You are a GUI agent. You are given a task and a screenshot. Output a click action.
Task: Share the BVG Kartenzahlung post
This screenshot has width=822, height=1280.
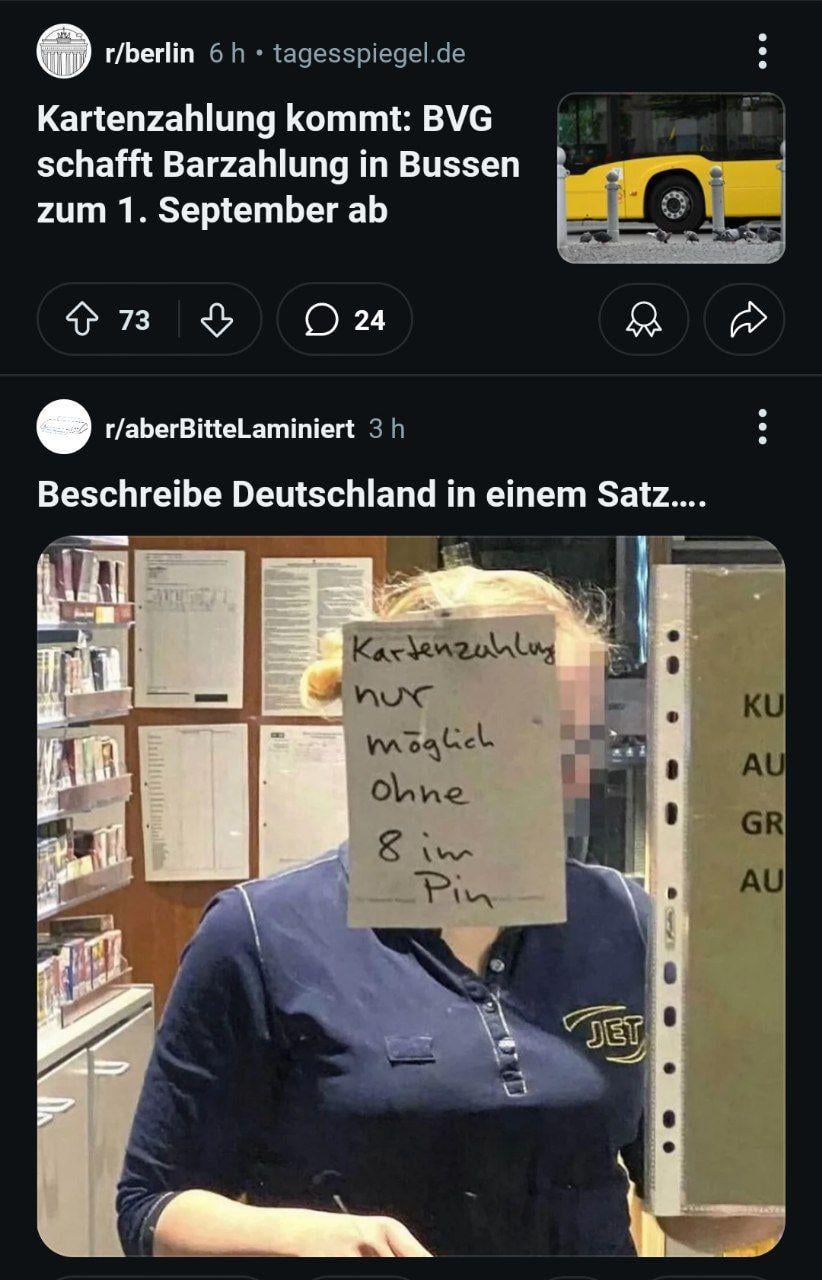tap(744, 320)
